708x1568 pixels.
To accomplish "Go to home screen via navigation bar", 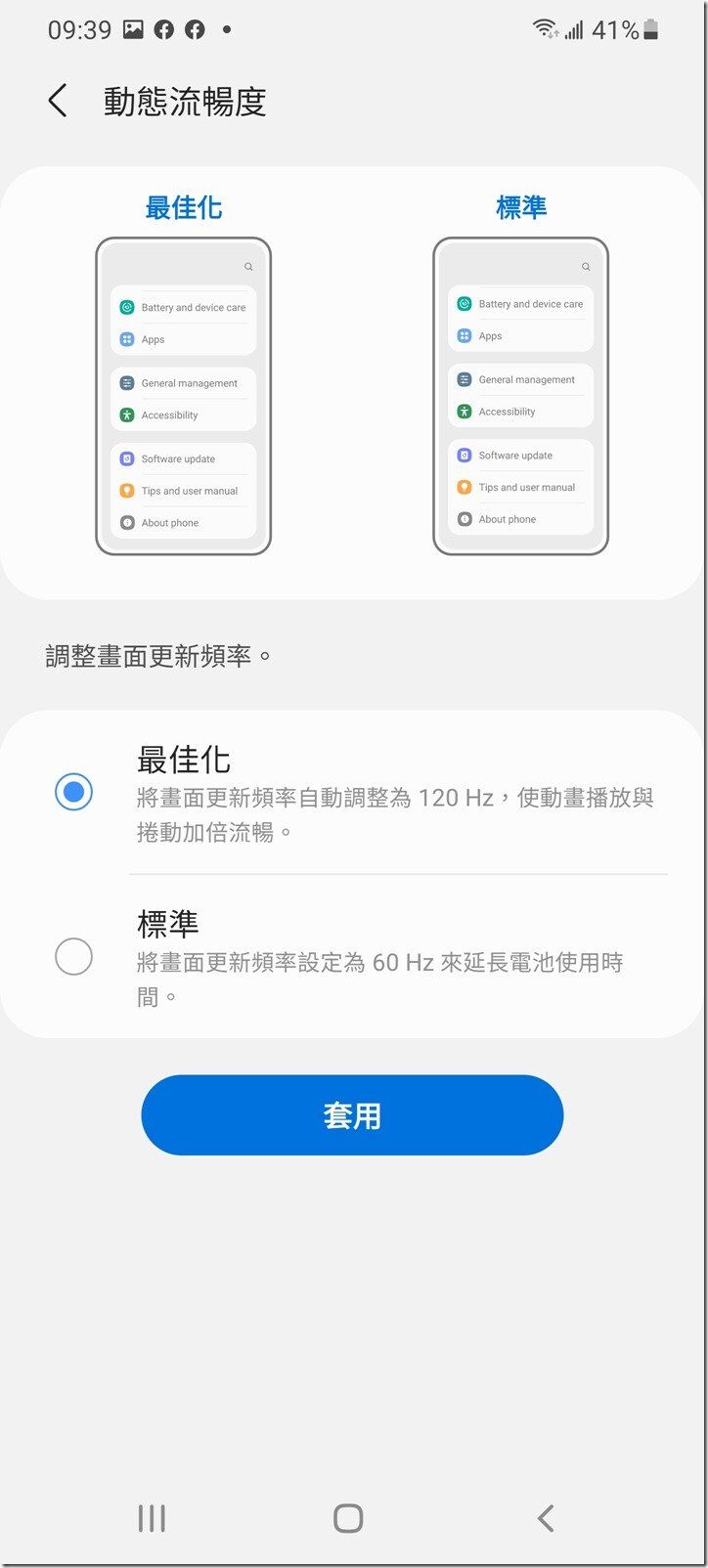I will point(348,1517).
